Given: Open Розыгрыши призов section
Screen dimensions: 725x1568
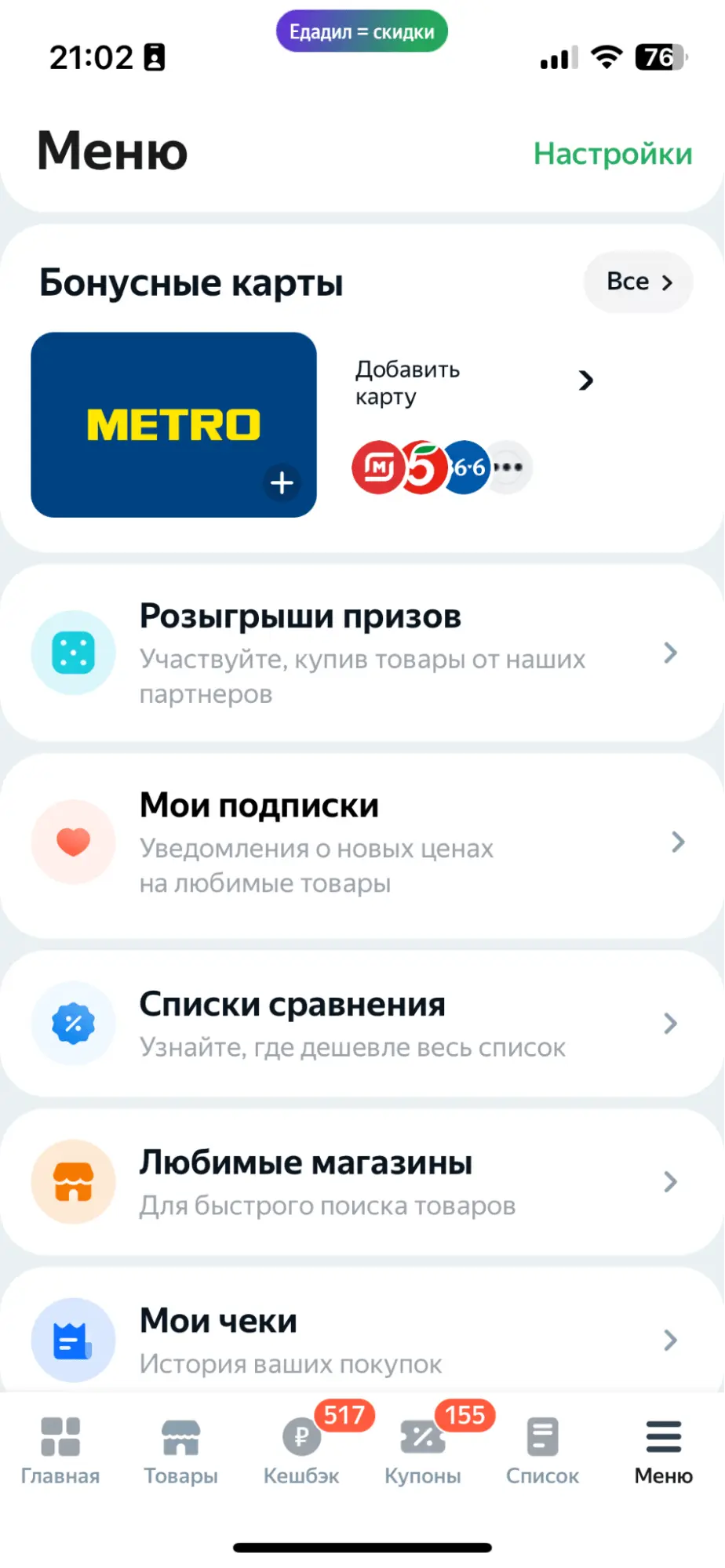Looking at the screenshot, I should point(362,653).
